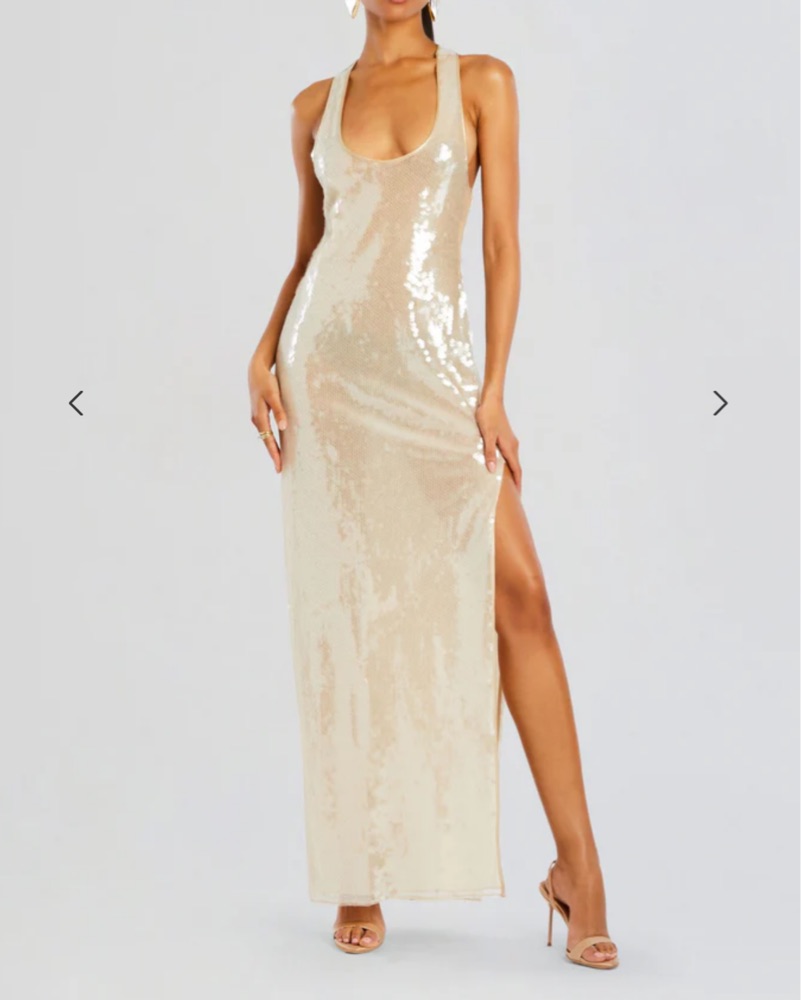Show the next product image
This screenshot has height=1000, width=801.
(720, 403)
